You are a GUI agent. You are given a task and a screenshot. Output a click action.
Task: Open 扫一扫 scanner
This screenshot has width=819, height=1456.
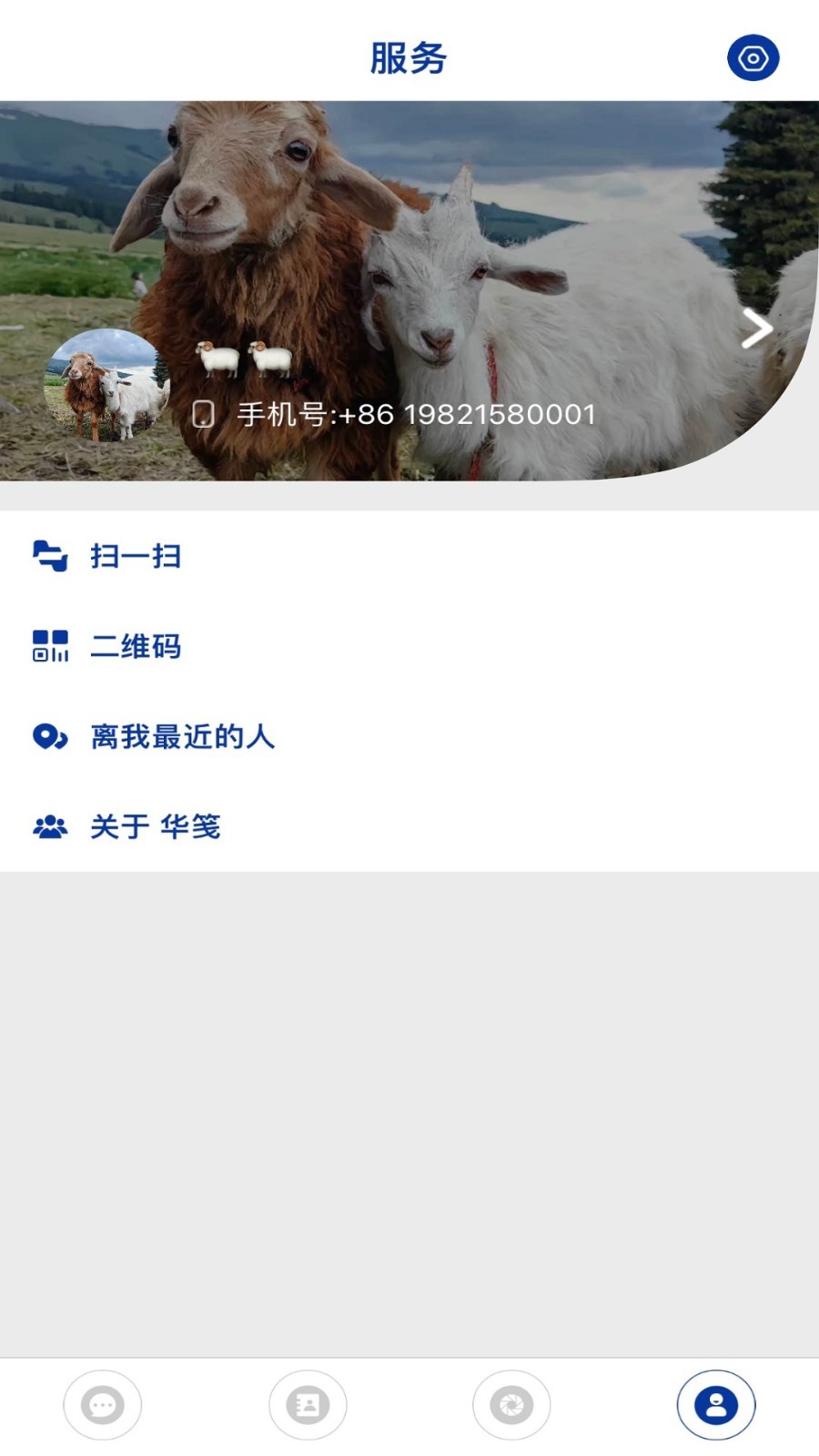[409, 556]
